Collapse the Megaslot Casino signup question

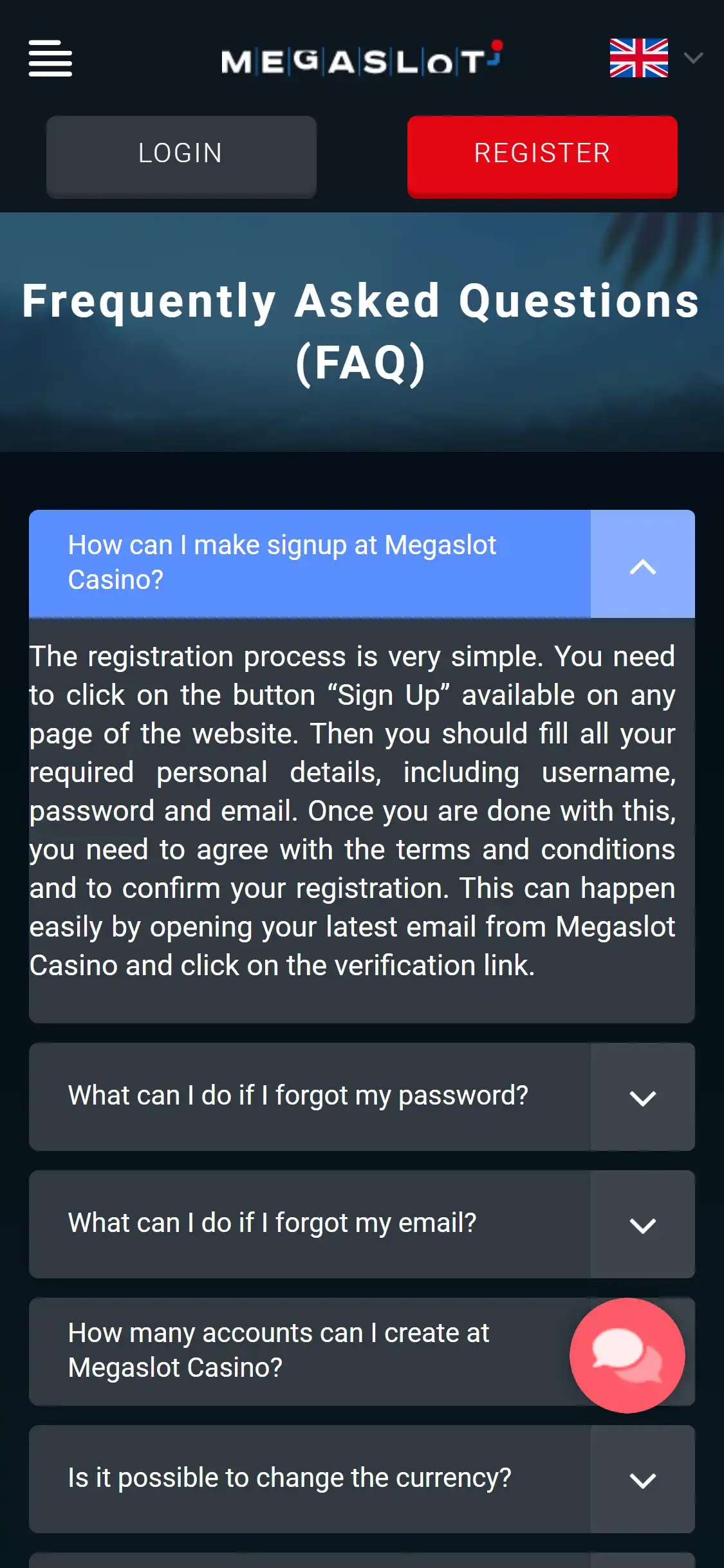click(x=642, y=565)
